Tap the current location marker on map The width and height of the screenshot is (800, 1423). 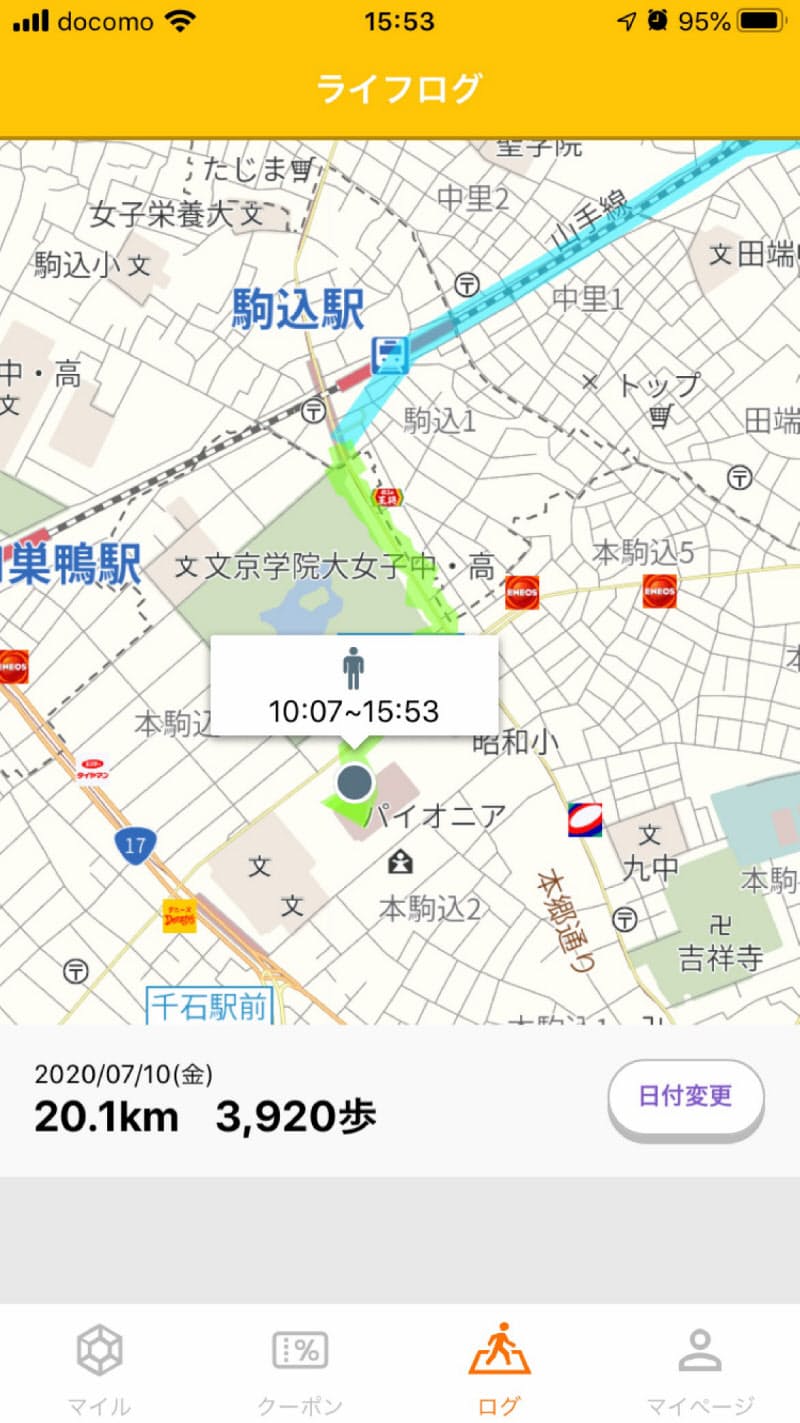pos(354,782)
